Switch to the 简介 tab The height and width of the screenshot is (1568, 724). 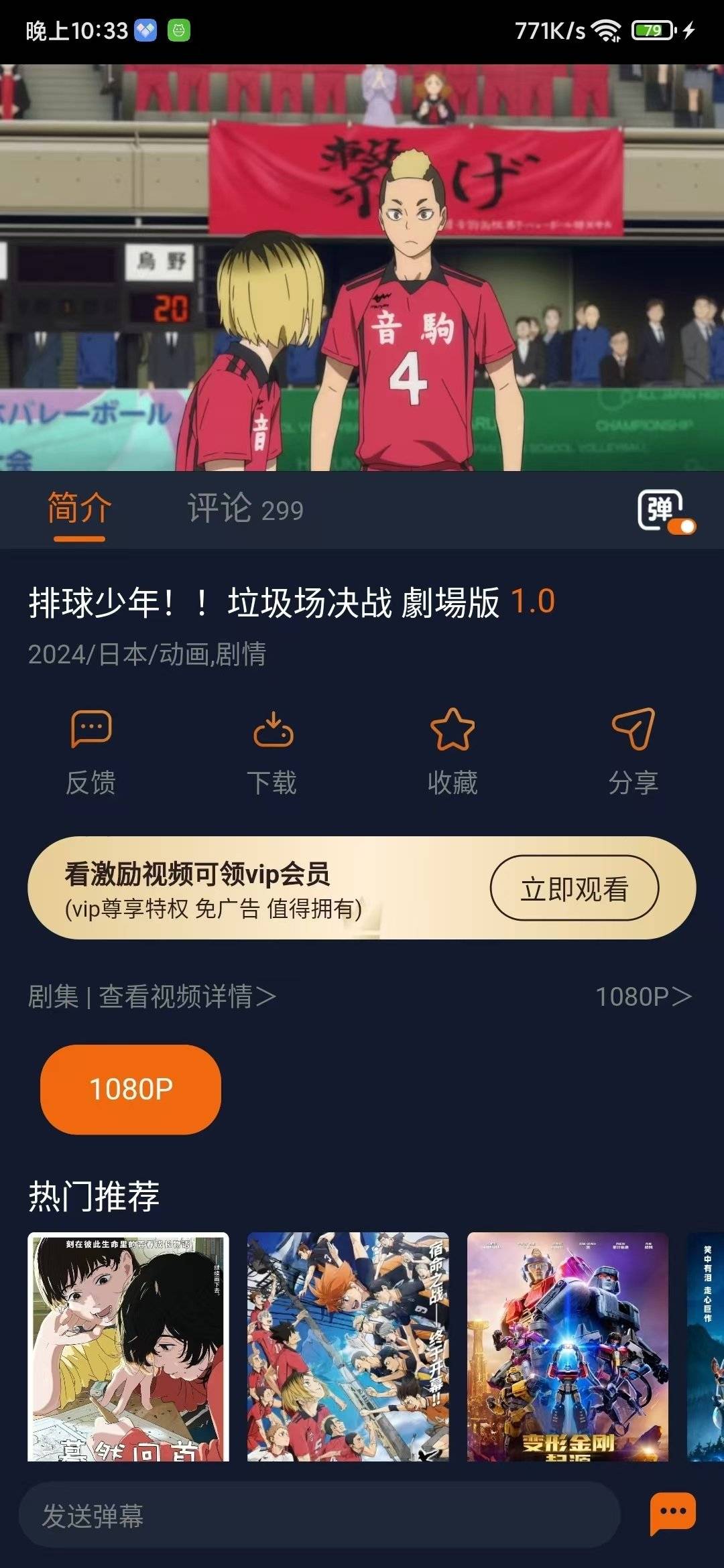click(x=79, y=509)
